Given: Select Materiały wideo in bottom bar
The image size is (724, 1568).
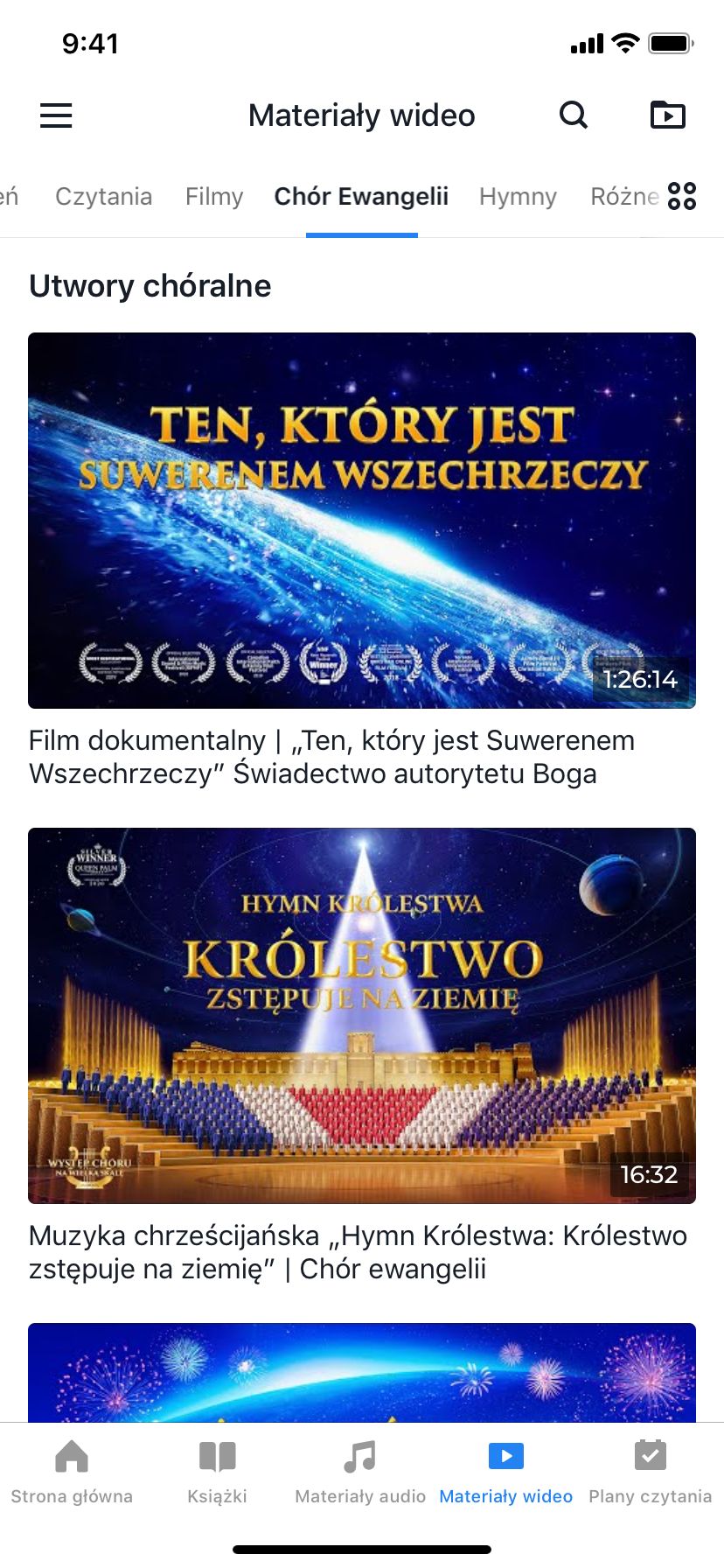Looking at the screenshot, I should 505,1472.
